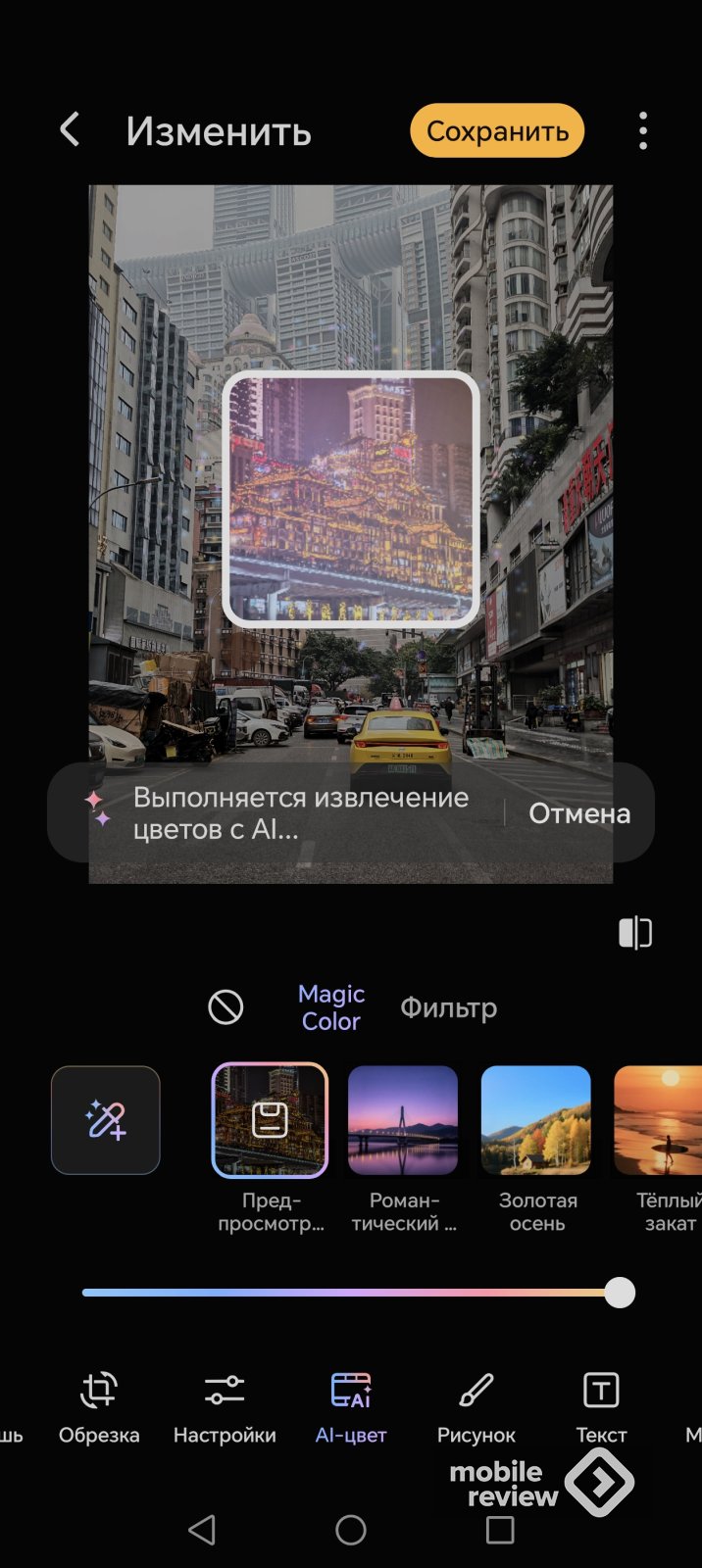The image size is (702, 1568).
Task: Switch to the Magic Color tab
Action: [331, 1007]
